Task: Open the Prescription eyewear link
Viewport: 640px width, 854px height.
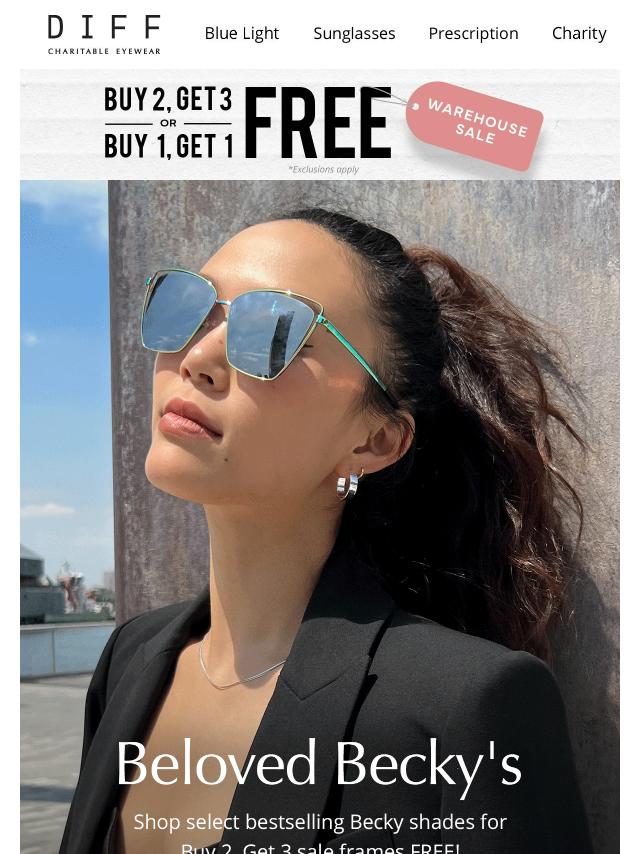Action: coord(473,34)
